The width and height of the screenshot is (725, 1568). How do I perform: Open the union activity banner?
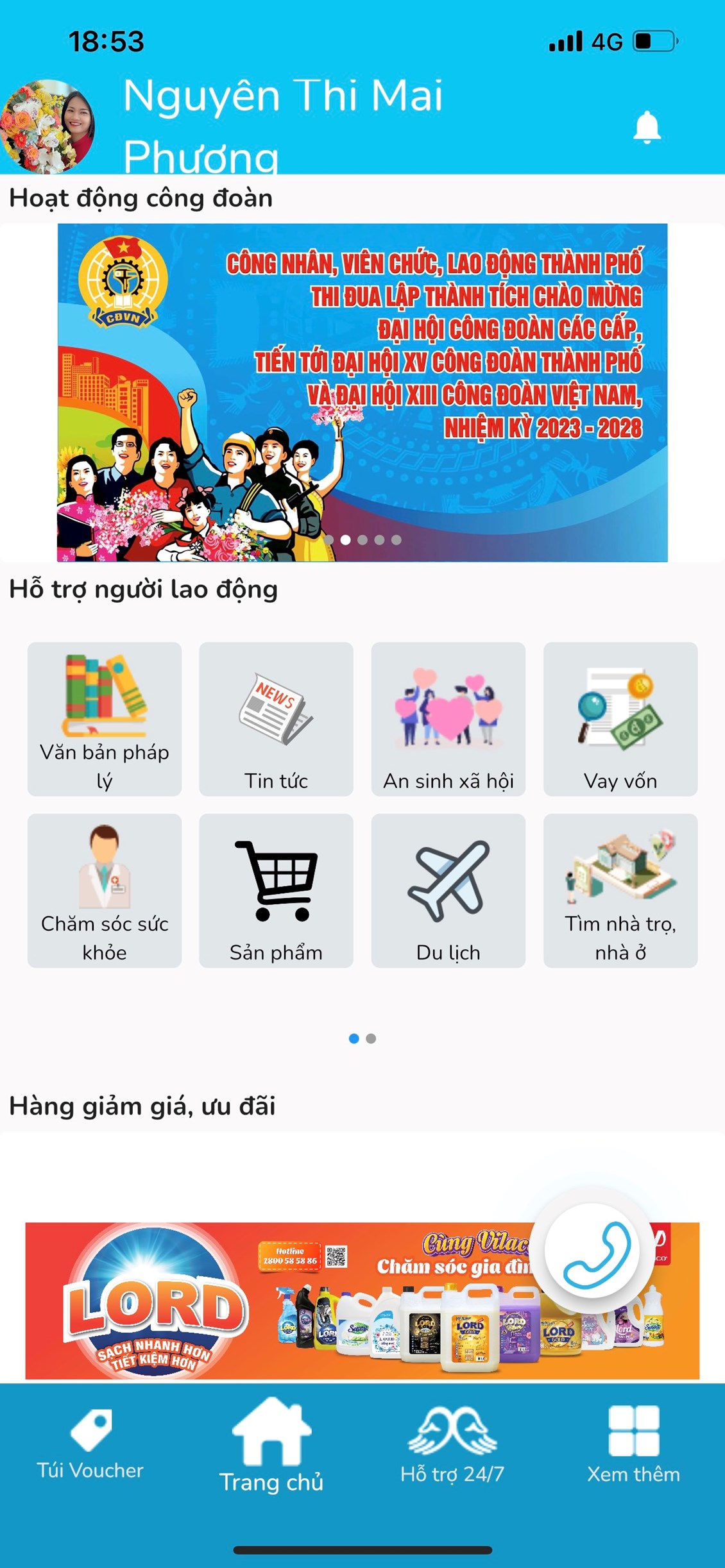point(362,392)
